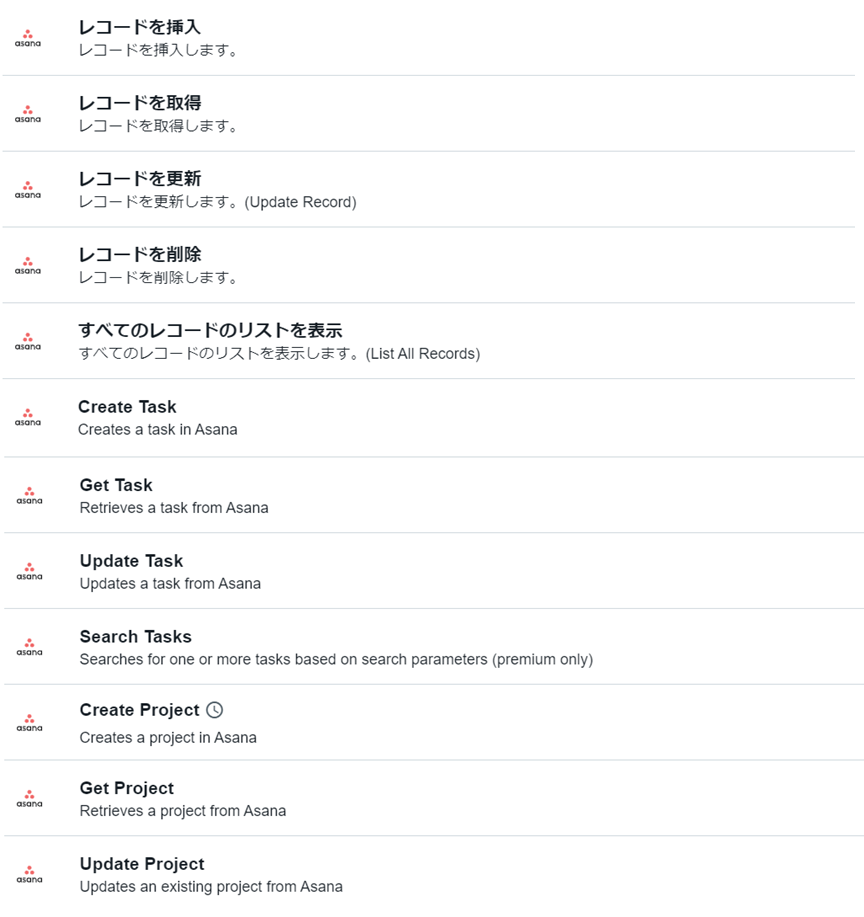Screen dimensions: 864x917
Task: Select the Update Project action
Action: [x=141, y=864]
